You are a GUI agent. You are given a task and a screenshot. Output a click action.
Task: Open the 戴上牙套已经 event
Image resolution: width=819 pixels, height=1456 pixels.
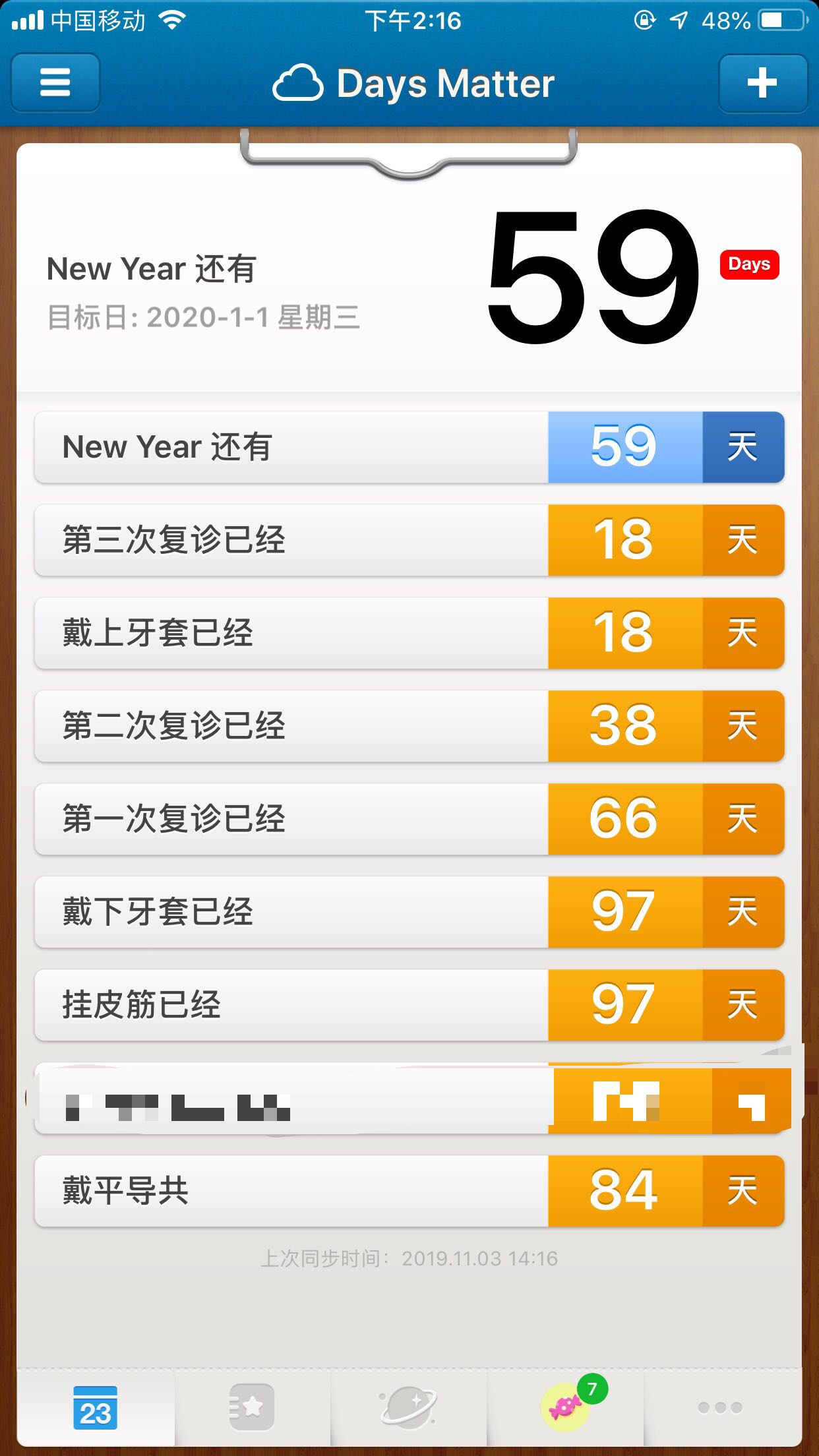(409, 633)
